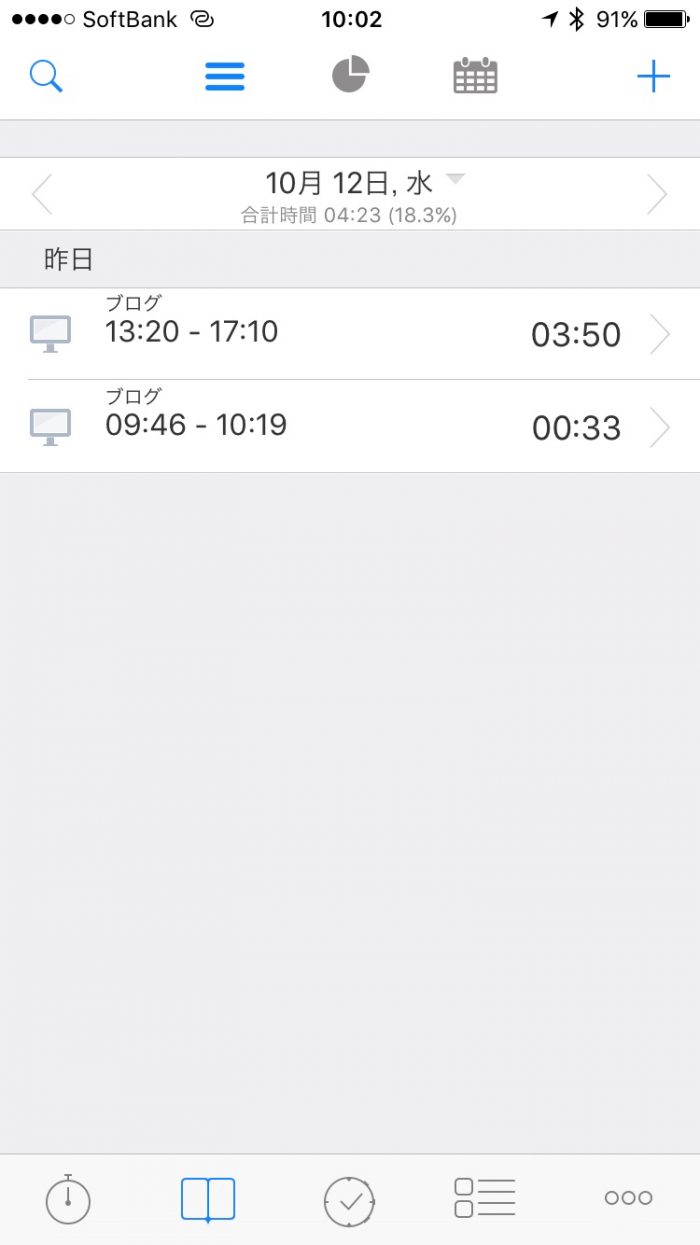Switch to the list view
This screenshot has height=1245, width=700.
[x=225, y=77]
